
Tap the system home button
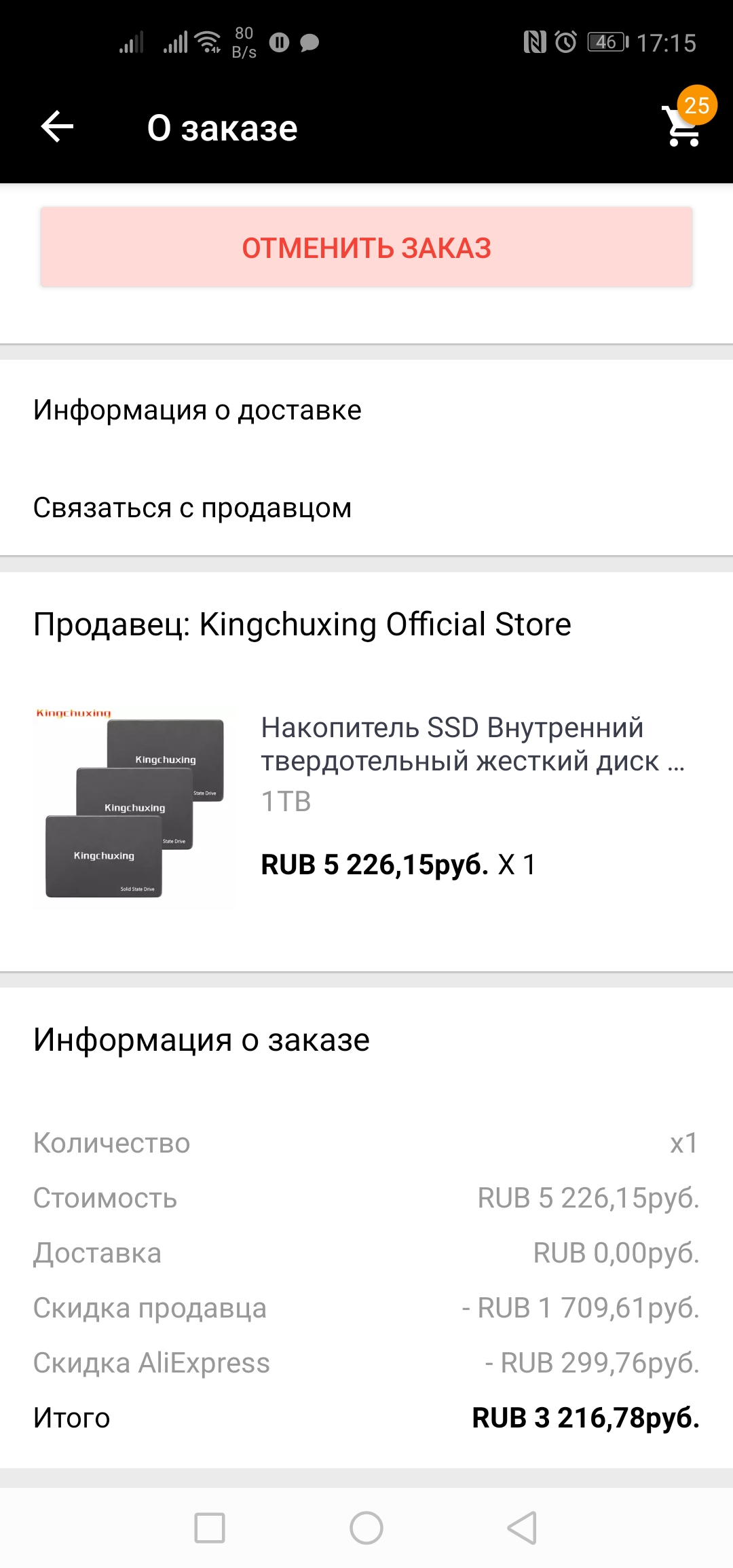366,1528
